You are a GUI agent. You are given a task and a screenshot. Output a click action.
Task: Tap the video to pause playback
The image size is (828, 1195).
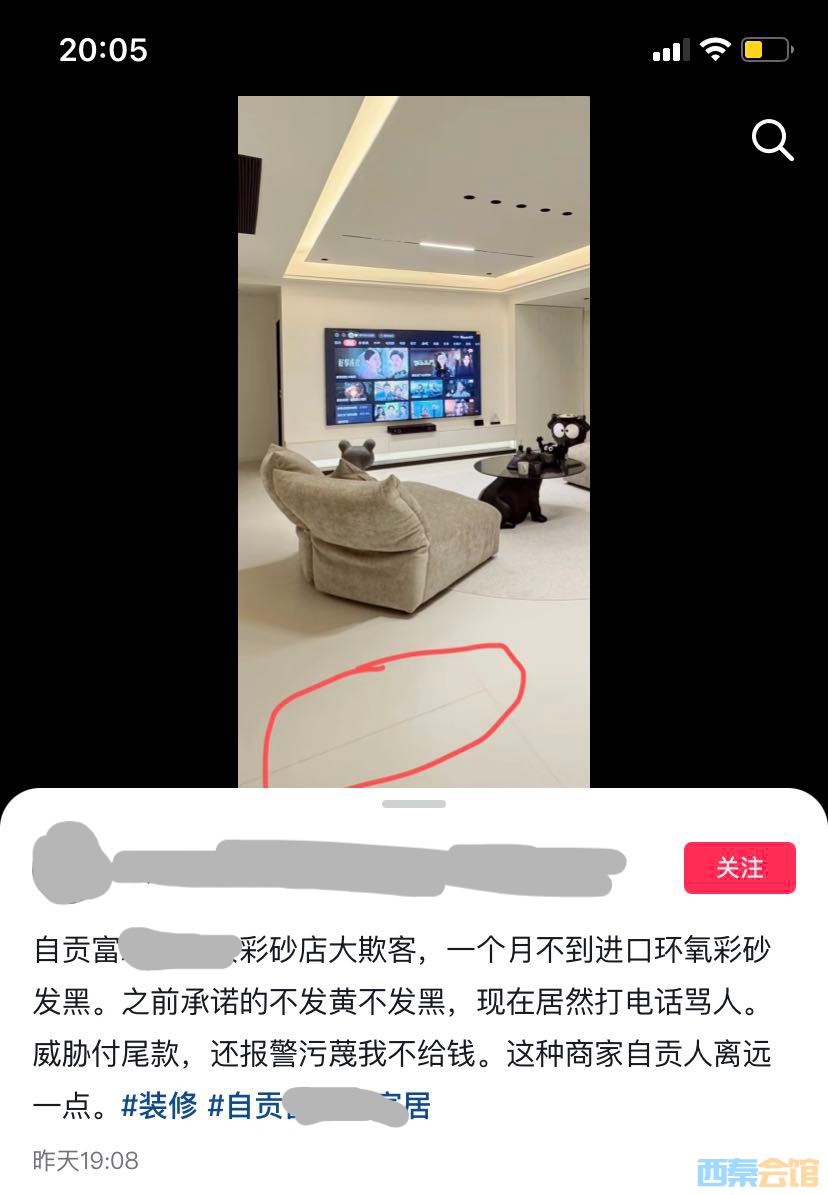[x=413, y=440]
